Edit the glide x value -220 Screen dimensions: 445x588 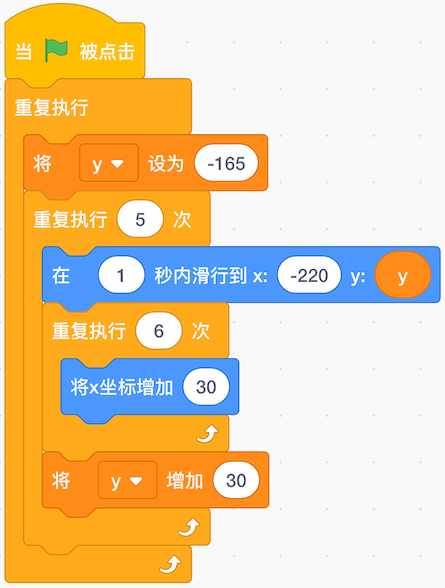(x=309, y=275)
